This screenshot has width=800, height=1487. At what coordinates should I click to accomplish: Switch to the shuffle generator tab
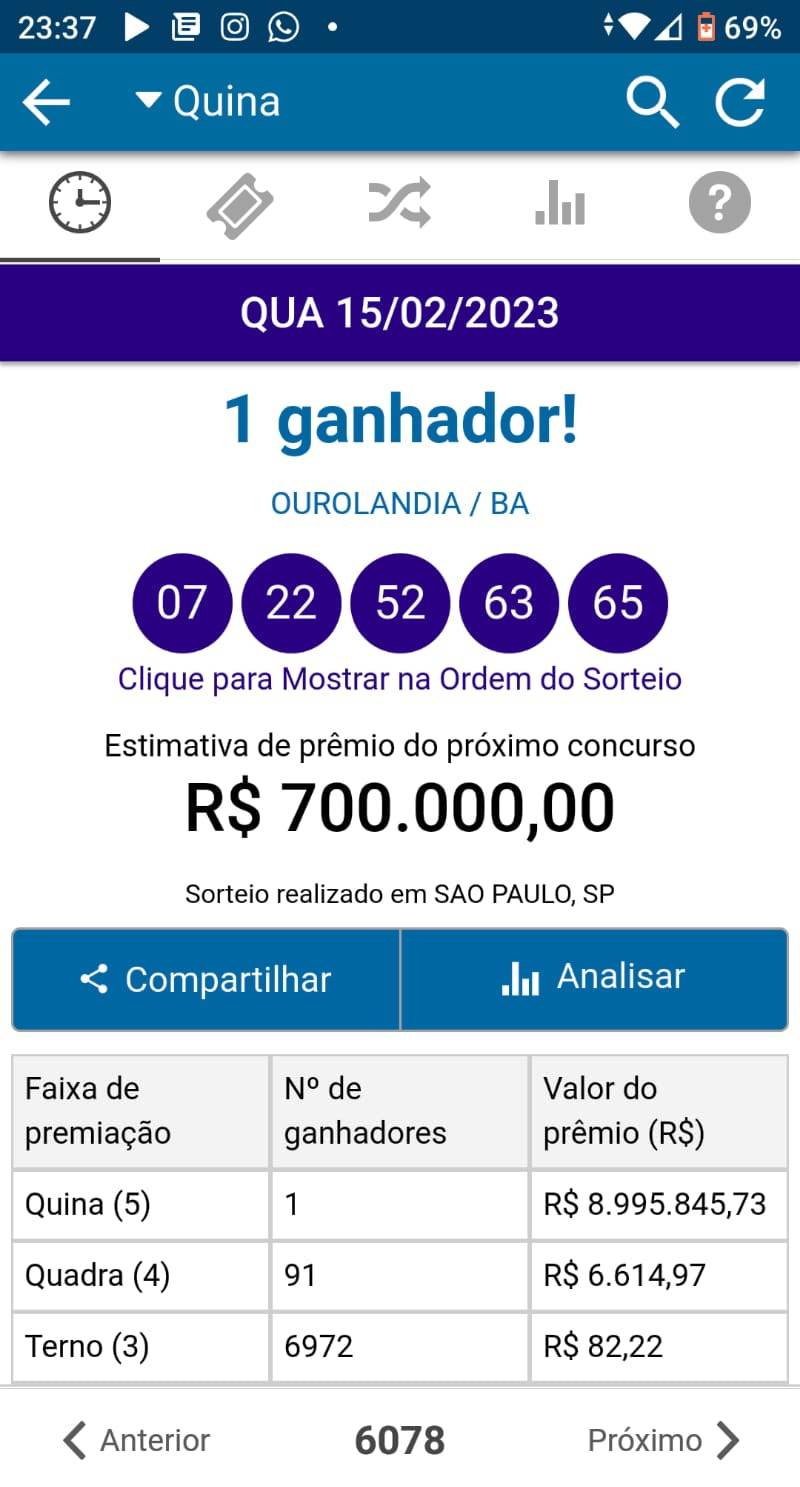[x=400, y=204]
